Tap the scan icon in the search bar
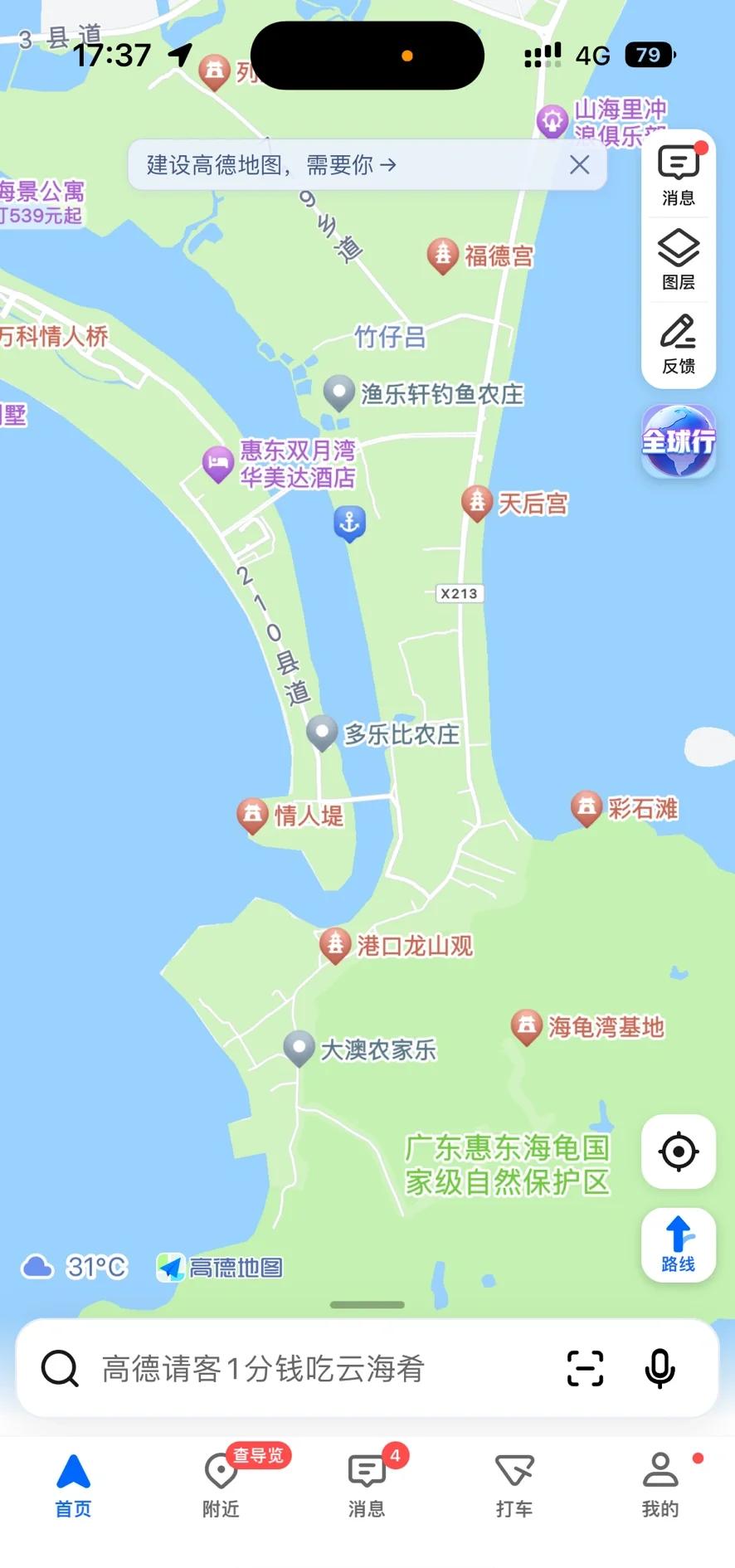This screenshot has height=1568, width=735. point(586,1368)
